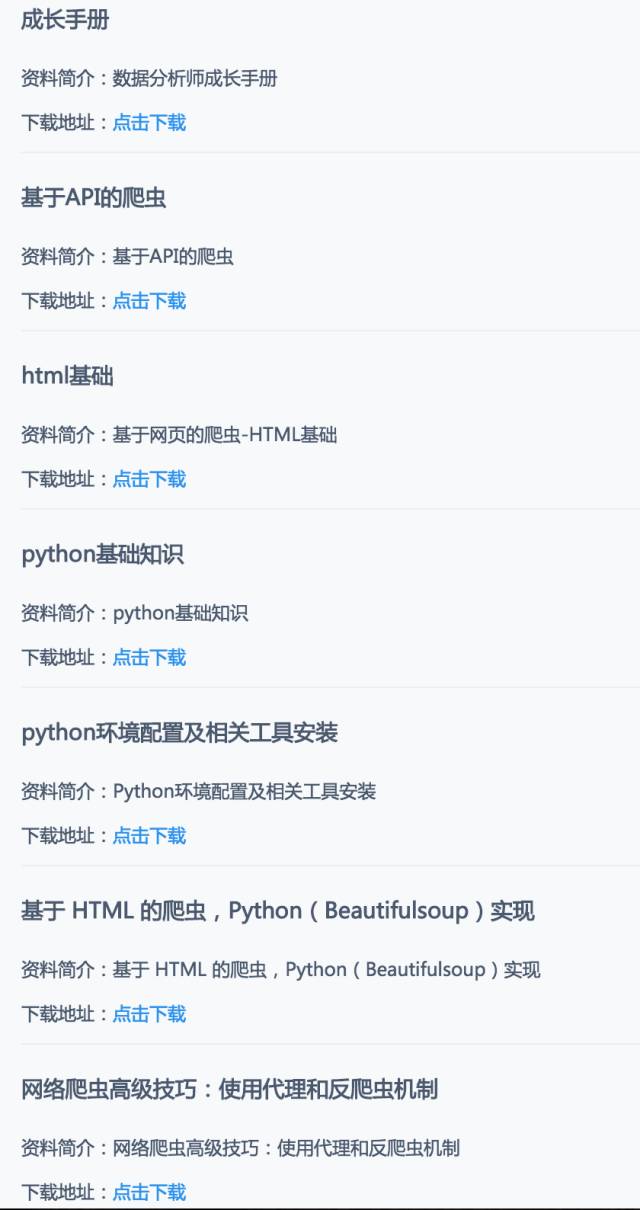Screen dimensions: 640x1210
Task: Download the python基础知识 material
Action: pyautogui.click(x=149, y=657)
